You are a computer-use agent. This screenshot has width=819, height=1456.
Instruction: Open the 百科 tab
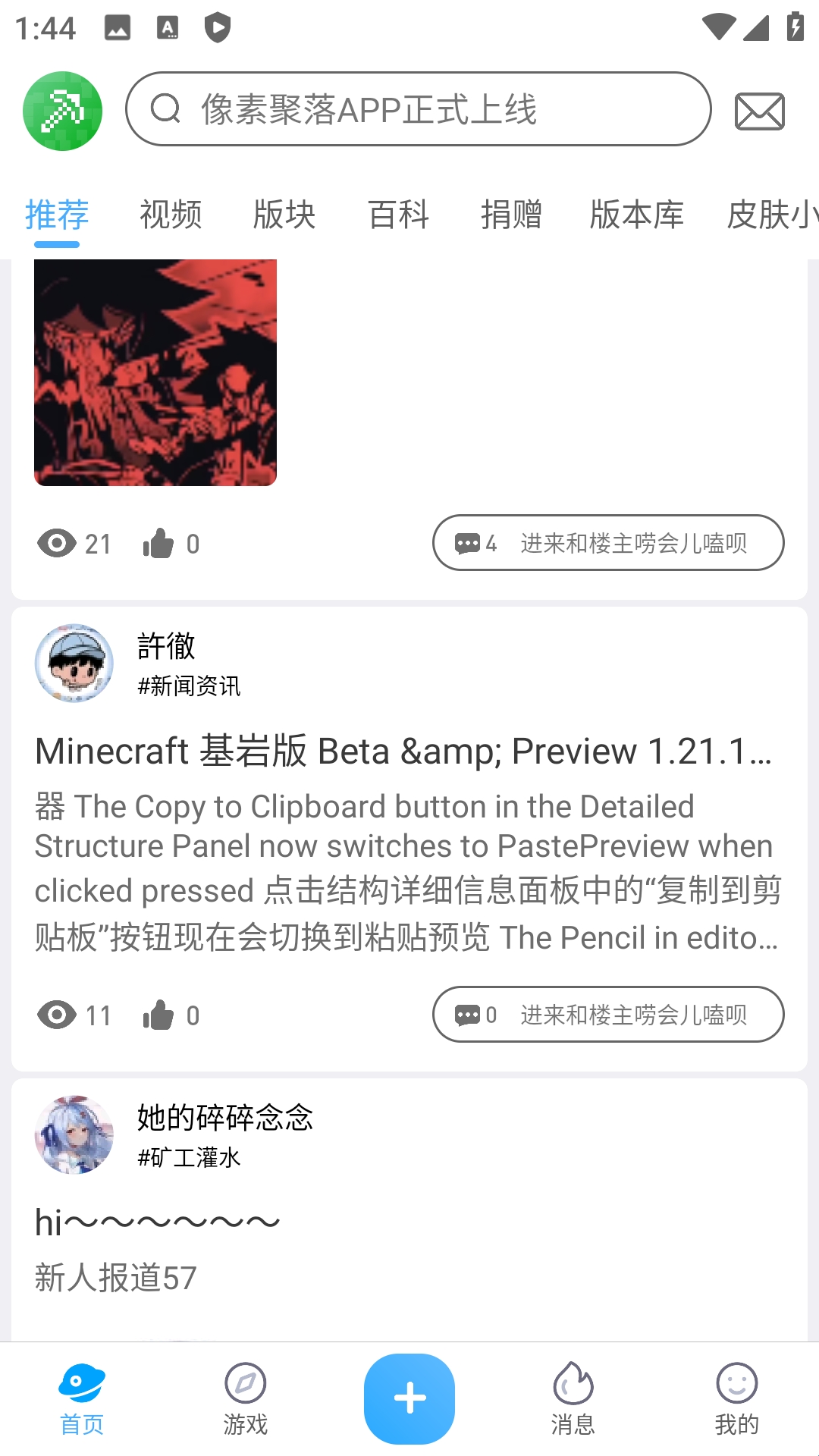click(x=398, y=215)
